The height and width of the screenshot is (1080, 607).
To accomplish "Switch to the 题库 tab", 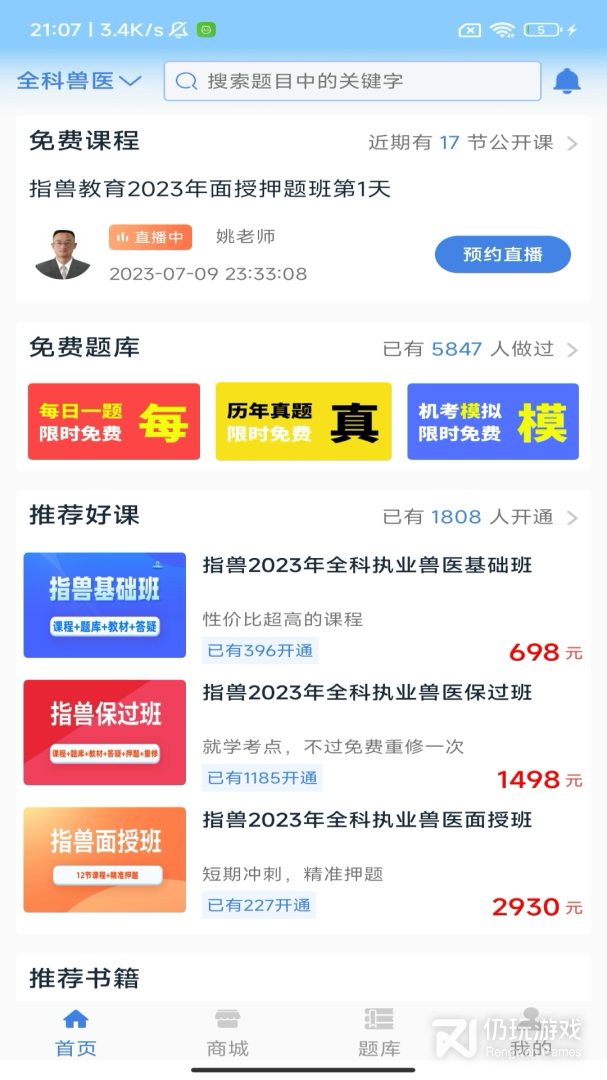I will (379, 1033).
